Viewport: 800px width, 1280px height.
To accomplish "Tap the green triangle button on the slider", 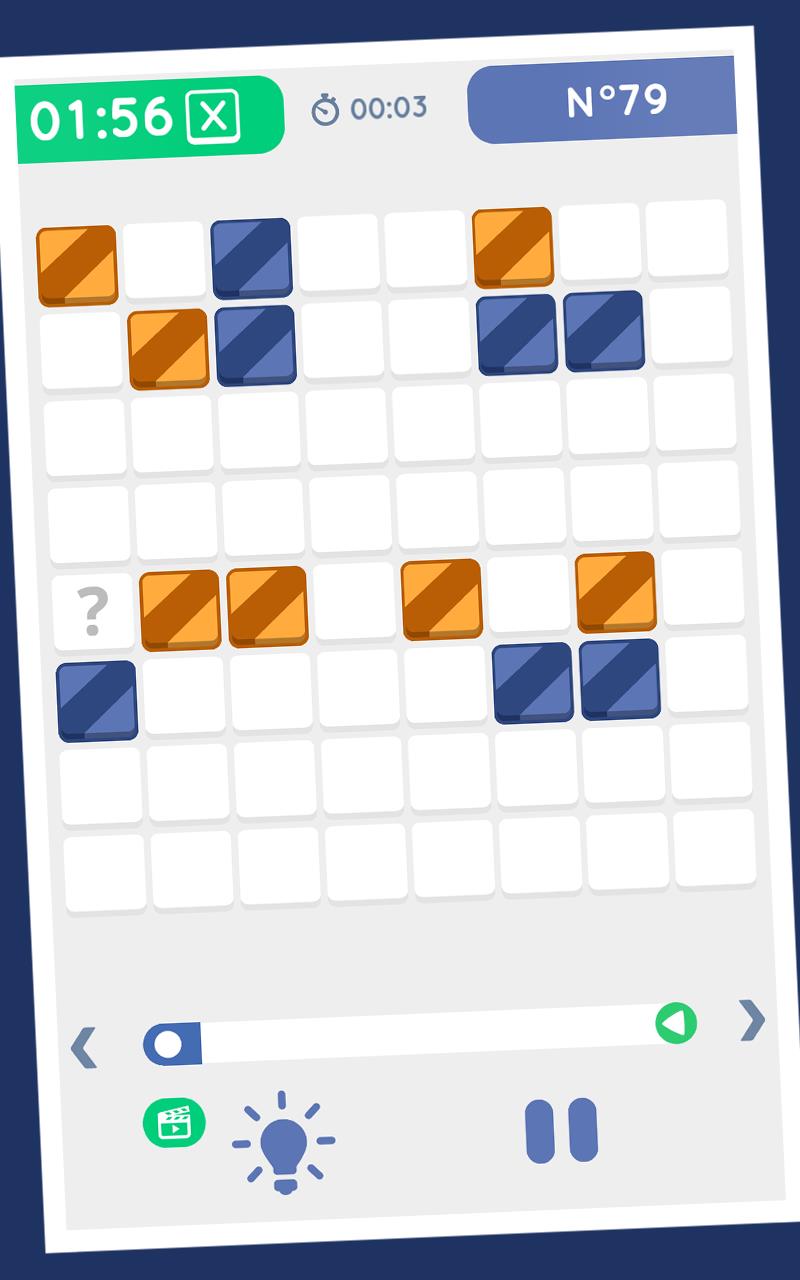I will pos(676,1024).
